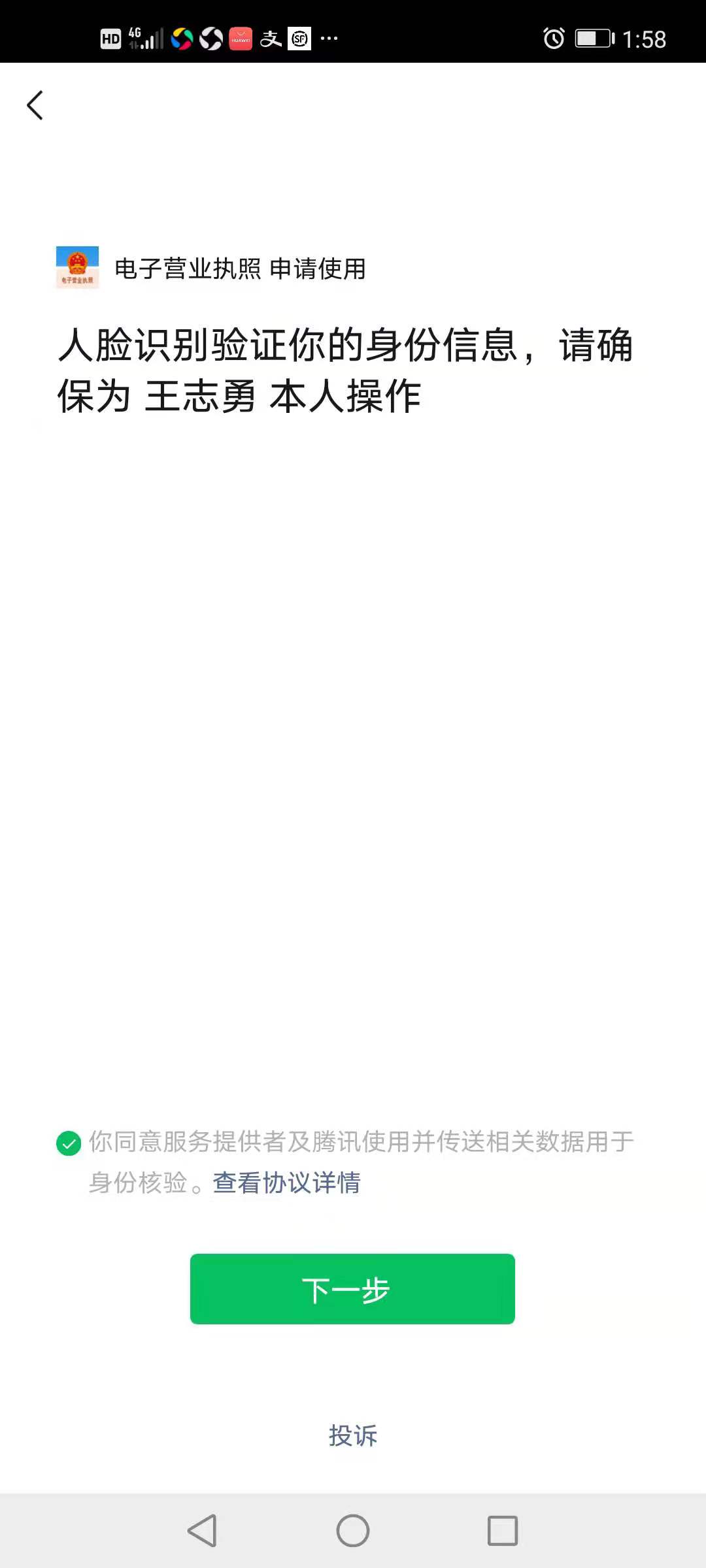Open the 查看协议详情 link
The image size is (706, 1568).
(286, 1183)
